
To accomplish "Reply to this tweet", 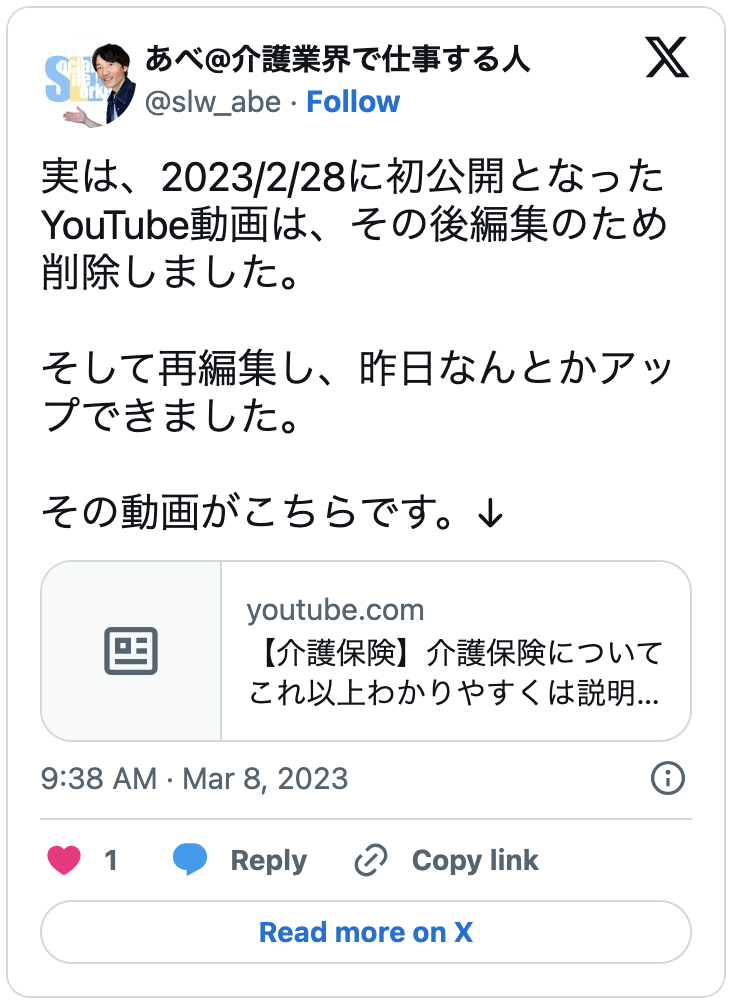I will pos(240,860).
